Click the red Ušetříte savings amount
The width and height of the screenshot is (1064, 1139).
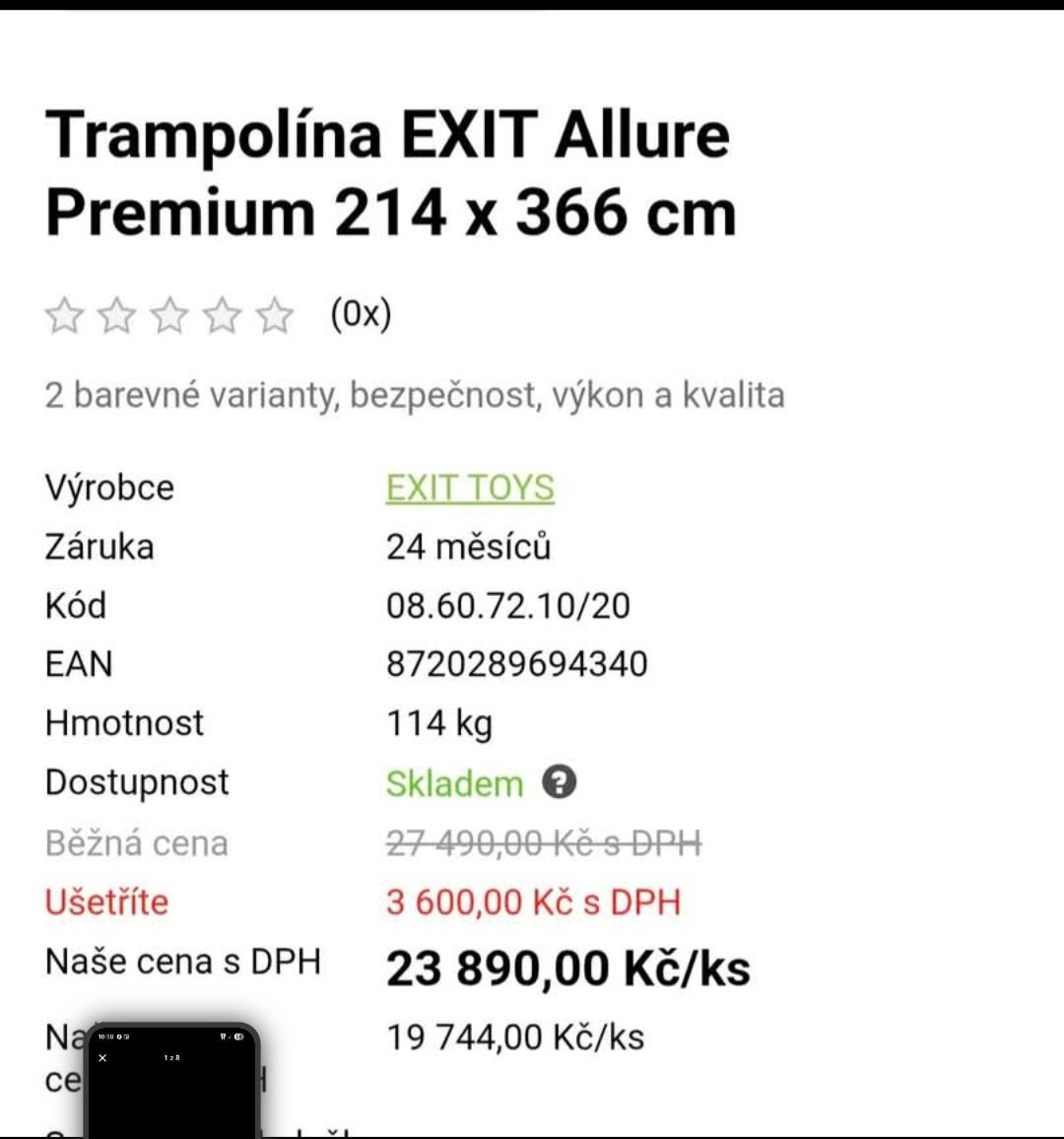533,902
